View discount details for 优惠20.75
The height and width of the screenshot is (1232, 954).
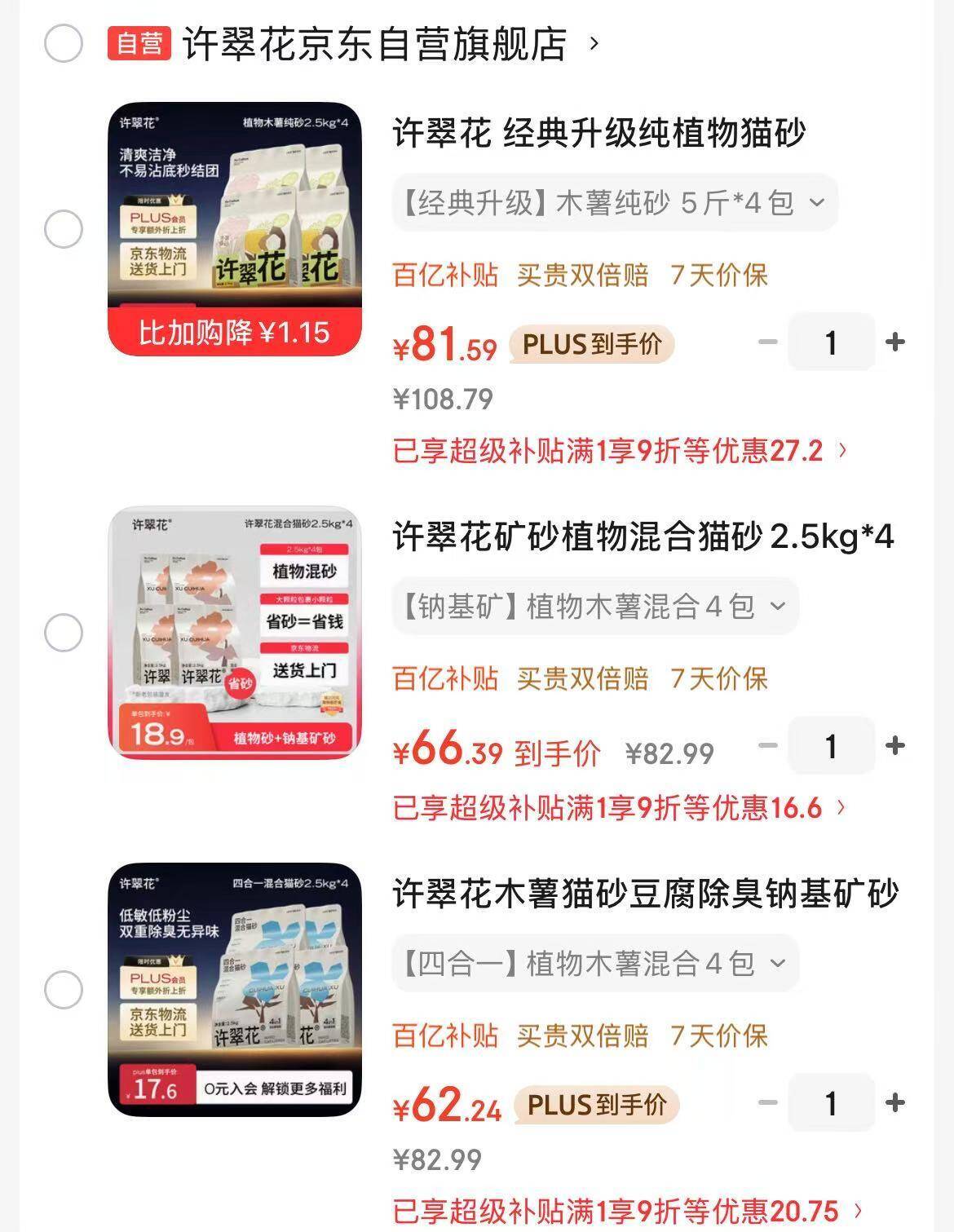pyautogui.click(x=628, y=1210)
